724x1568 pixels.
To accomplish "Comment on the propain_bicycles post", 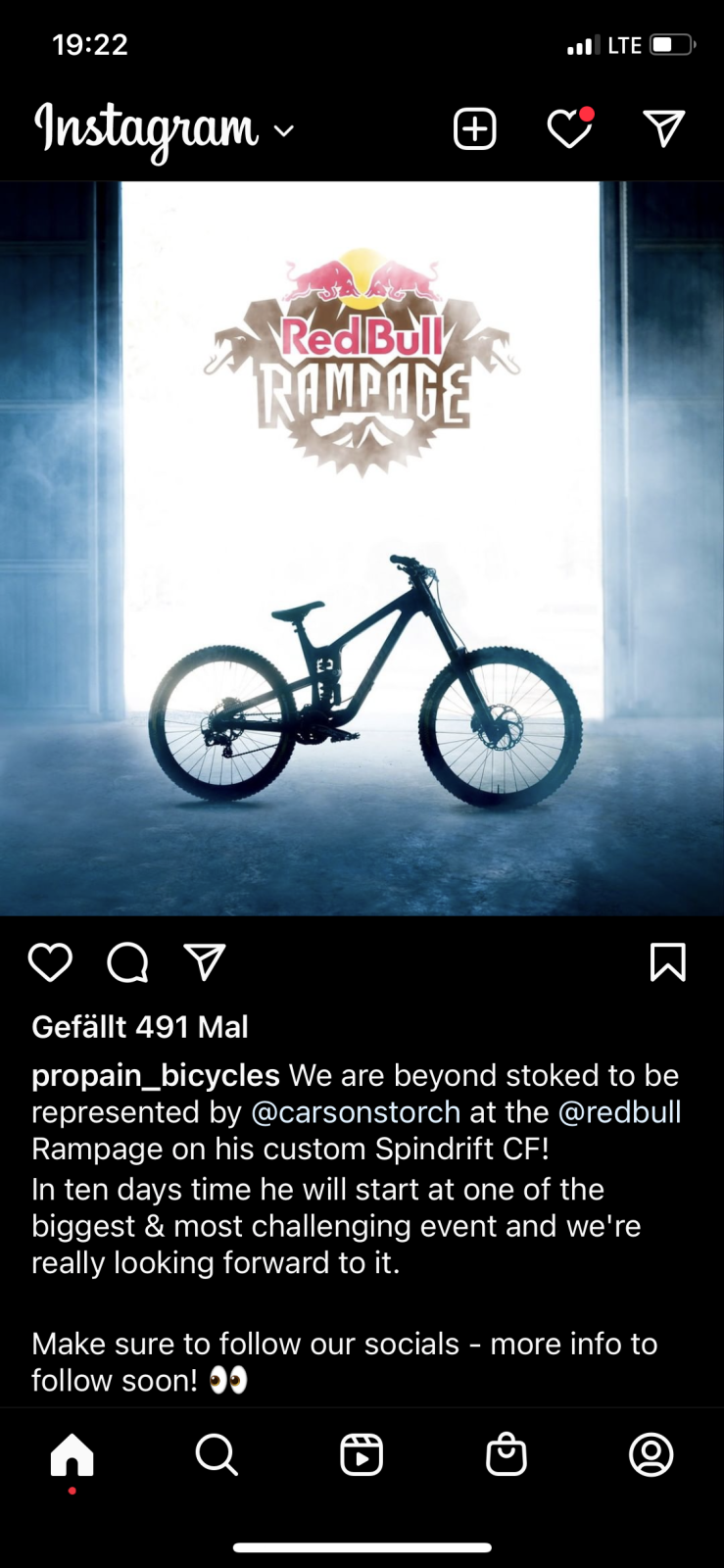I will [x=127, y=962].
